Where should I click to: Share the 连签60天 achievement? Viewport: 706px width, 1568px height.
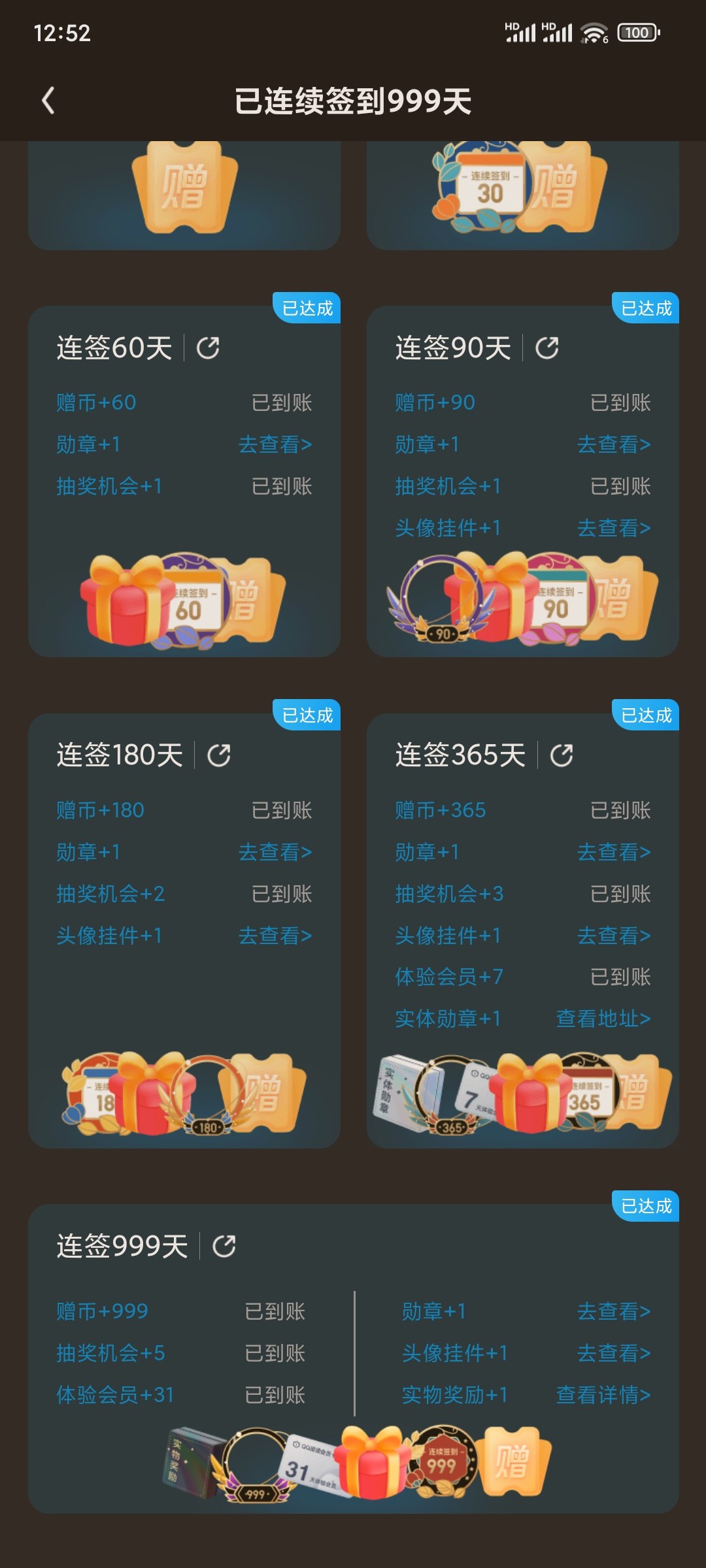pyautogui.click(x=208, y=348)
